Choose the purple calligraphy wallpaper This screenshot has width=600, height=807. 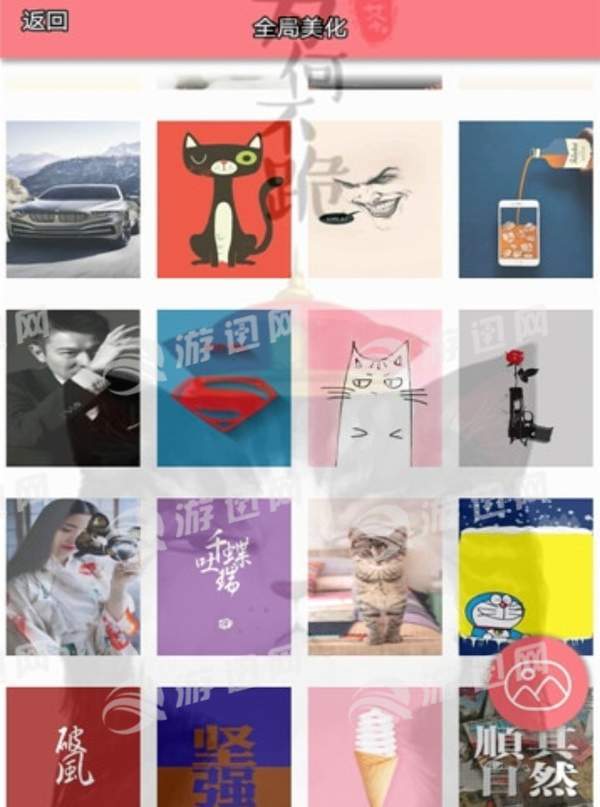click(224, 577)
